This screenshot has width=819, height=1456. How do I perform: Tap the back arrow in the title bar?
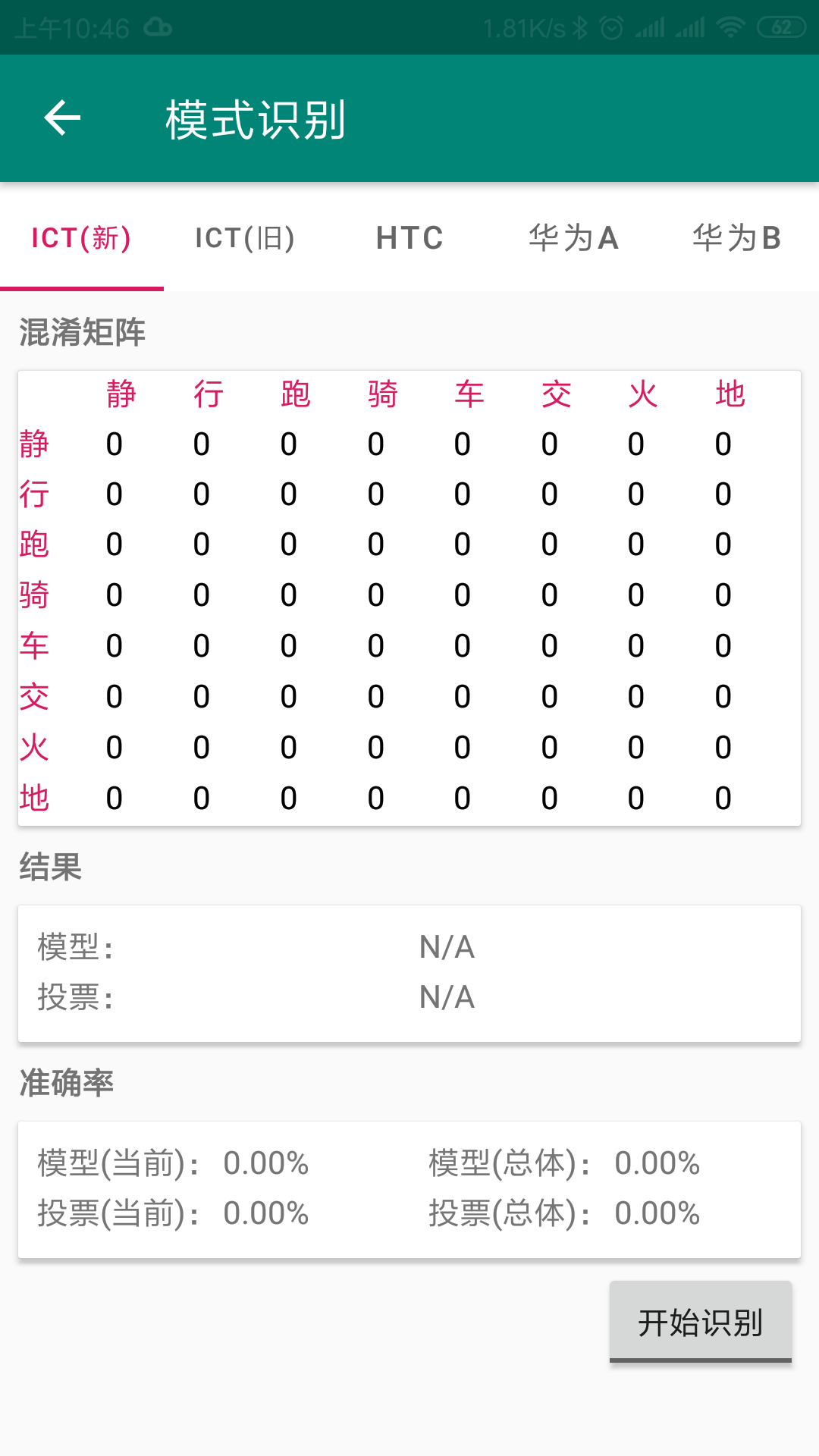click(61, 118)
